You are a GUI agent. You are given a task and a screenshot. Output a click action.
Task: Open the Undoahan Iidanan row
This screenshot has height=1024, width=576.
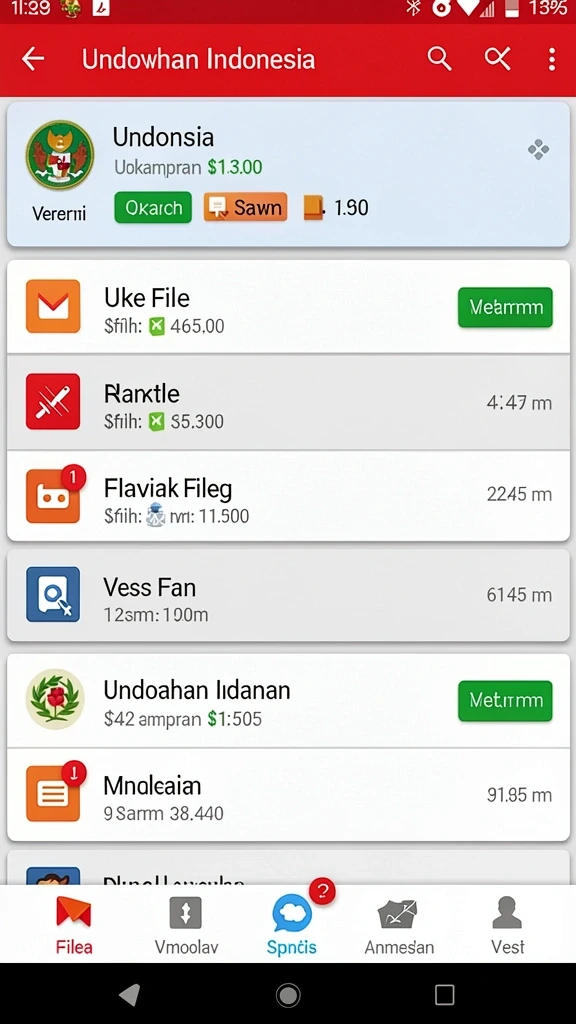(x=288, y=700)
